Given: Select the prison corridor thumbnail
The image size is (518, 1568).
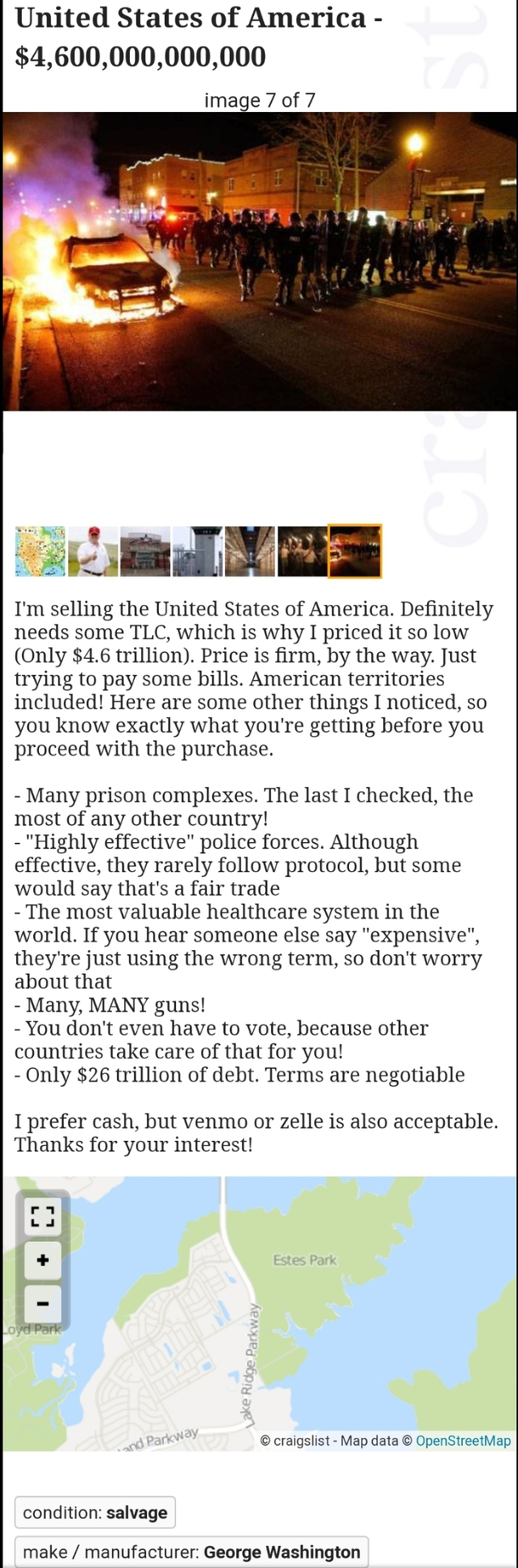Looking at the screenshot, I should pyautogui.click(x=250, y=551).
